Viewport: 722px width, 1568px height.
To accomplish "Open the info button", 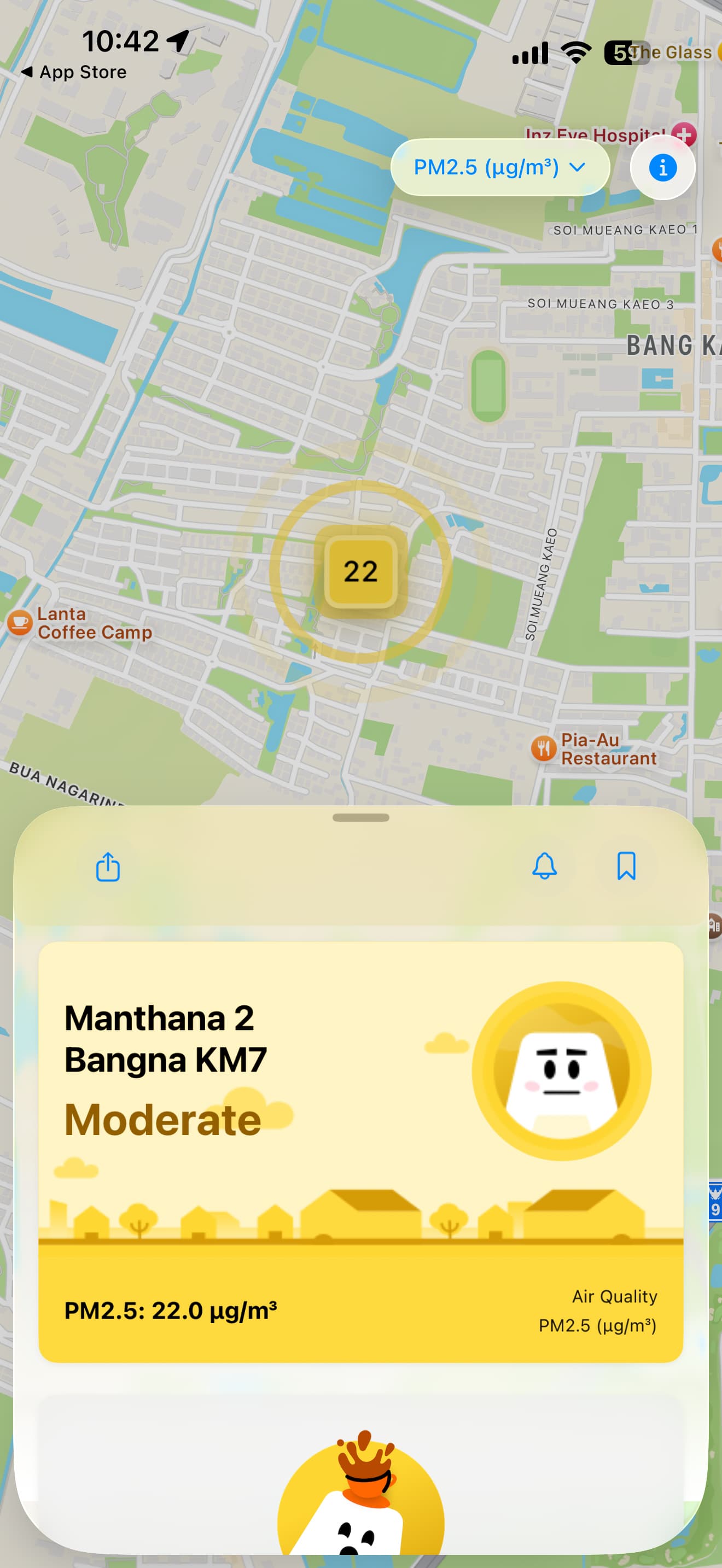I will pos(662,167).
